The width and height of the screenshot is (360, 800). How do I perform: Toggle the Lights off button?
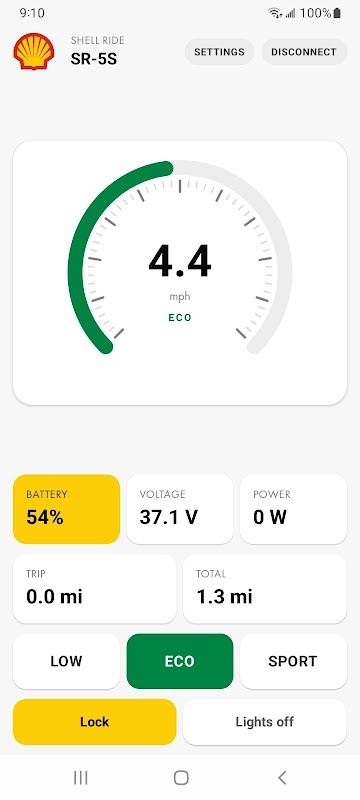tap(265, 722)
